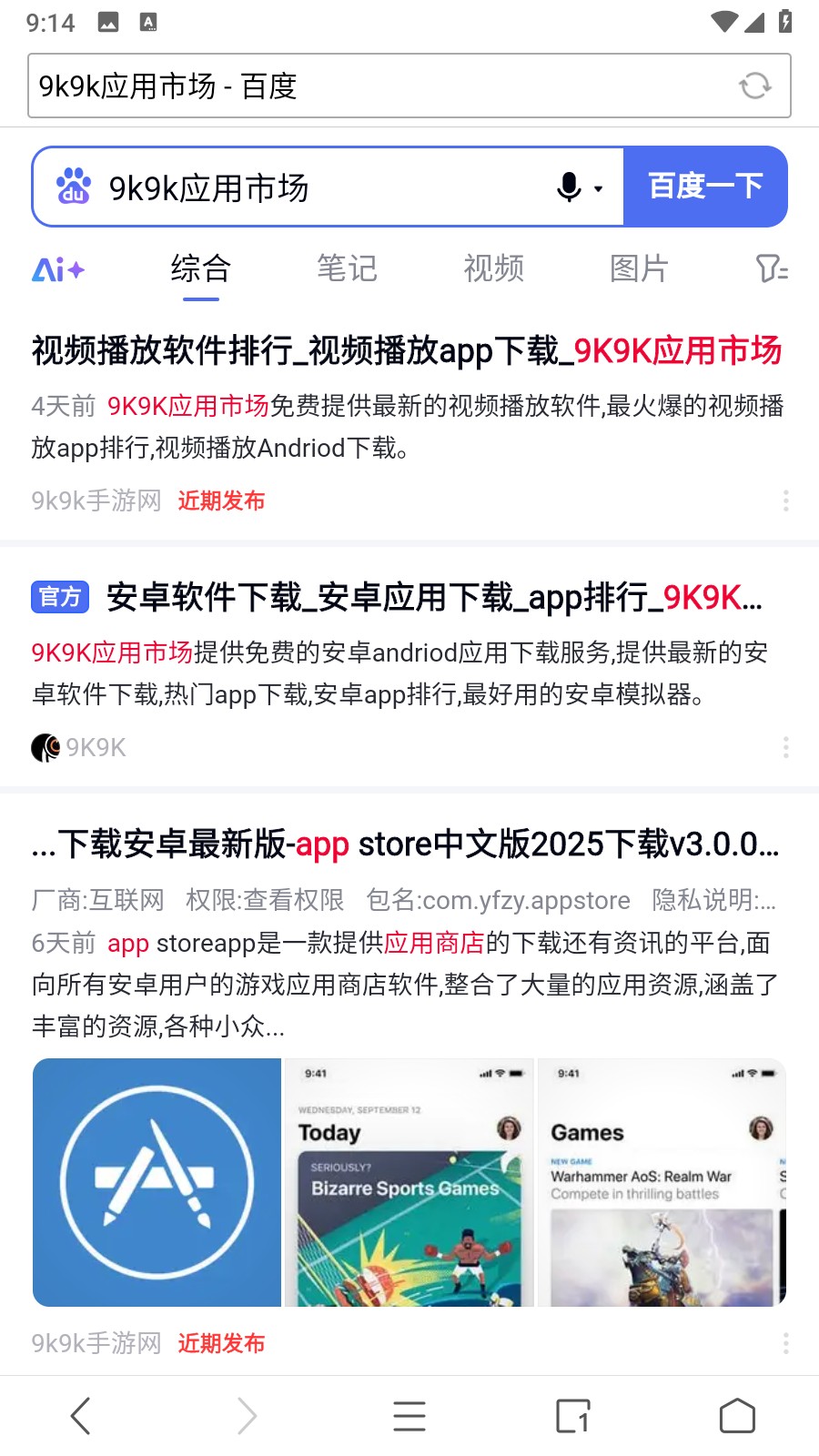Open the hamburger menu at bottom center

coord(409,1415)
